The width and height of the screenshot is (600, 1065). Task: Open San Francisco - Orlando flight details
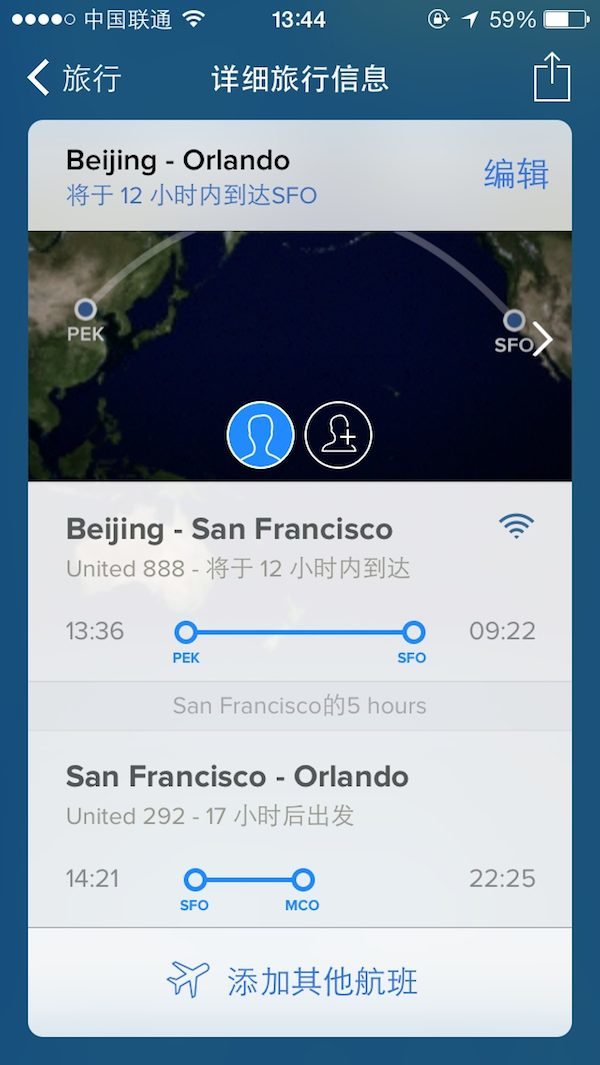[300, 828]
